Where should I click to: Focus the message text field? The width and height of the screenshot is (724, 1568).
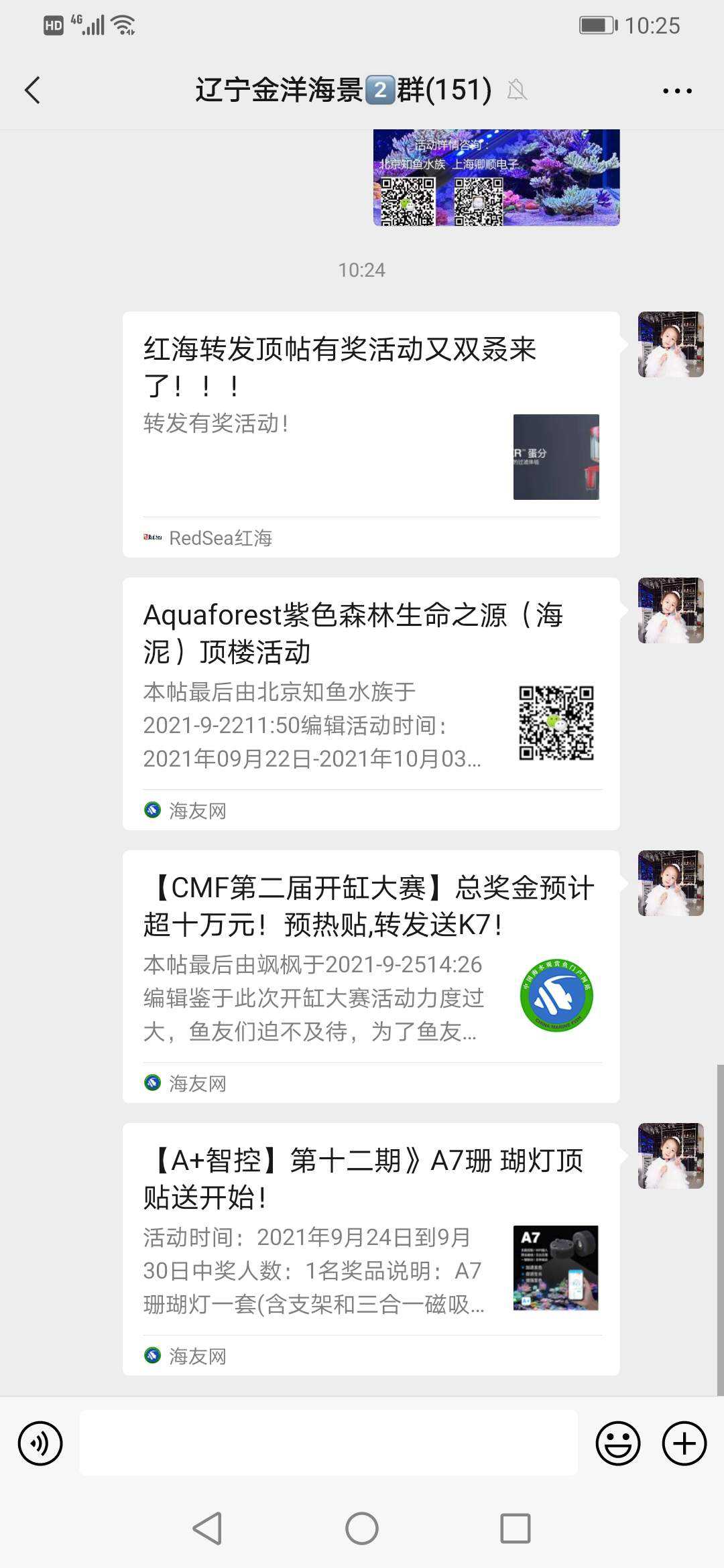coord(328,1443)
